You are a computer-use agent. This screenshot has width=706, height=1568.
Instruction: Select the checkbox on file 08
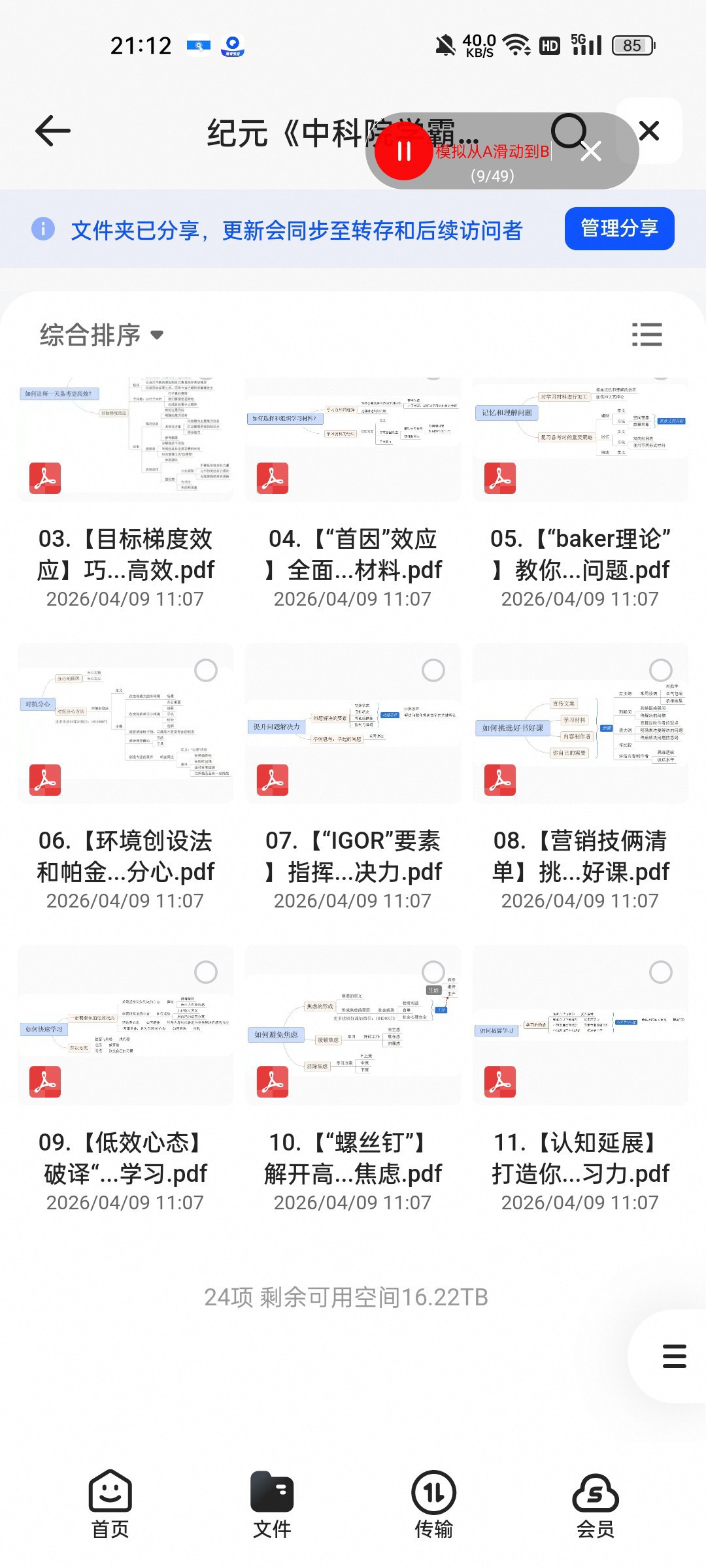coord(661,670)
